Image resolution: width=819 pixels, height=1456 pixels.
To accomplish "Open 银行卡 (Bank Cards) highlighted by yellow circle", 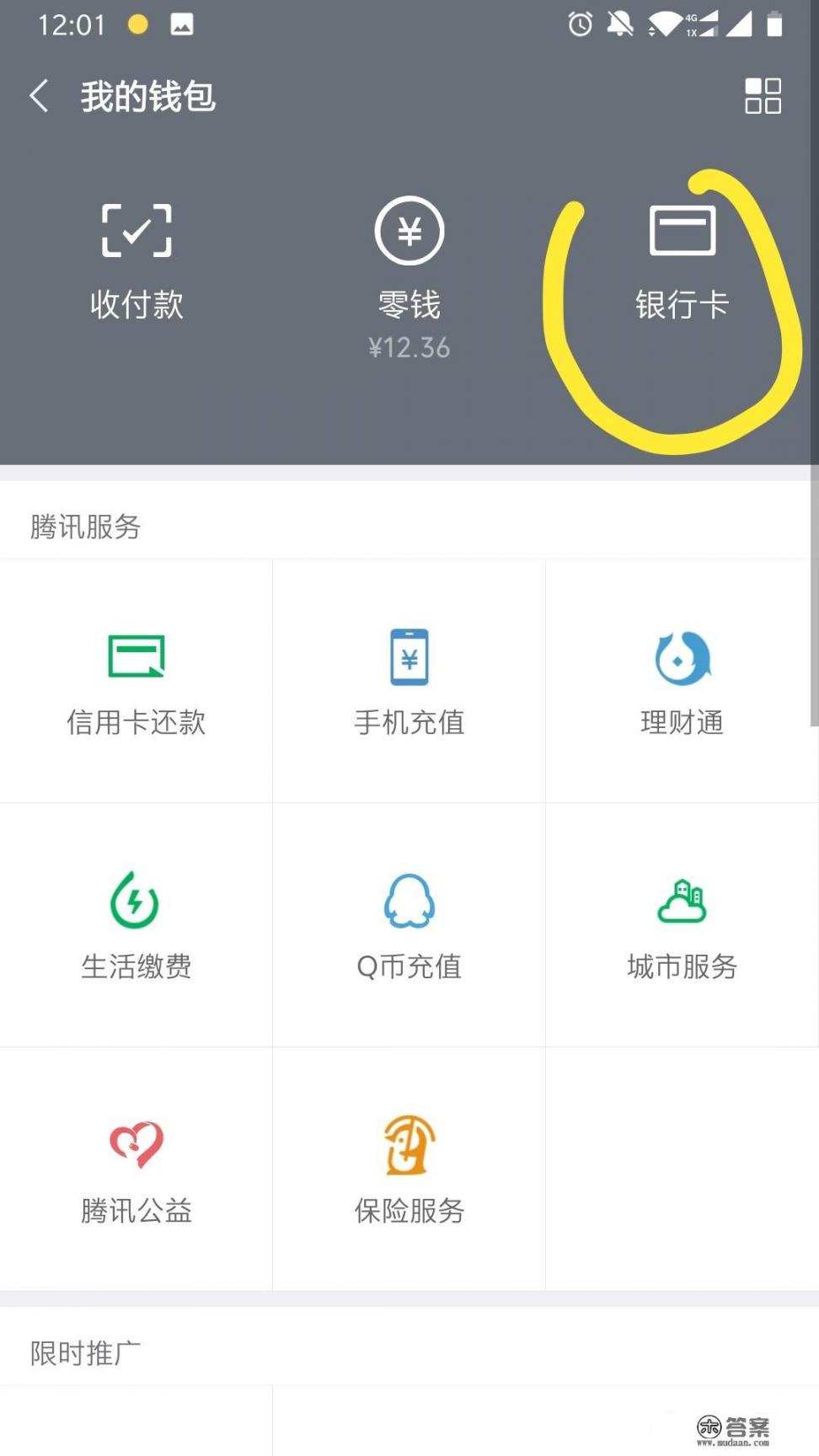I will (682, 261).
